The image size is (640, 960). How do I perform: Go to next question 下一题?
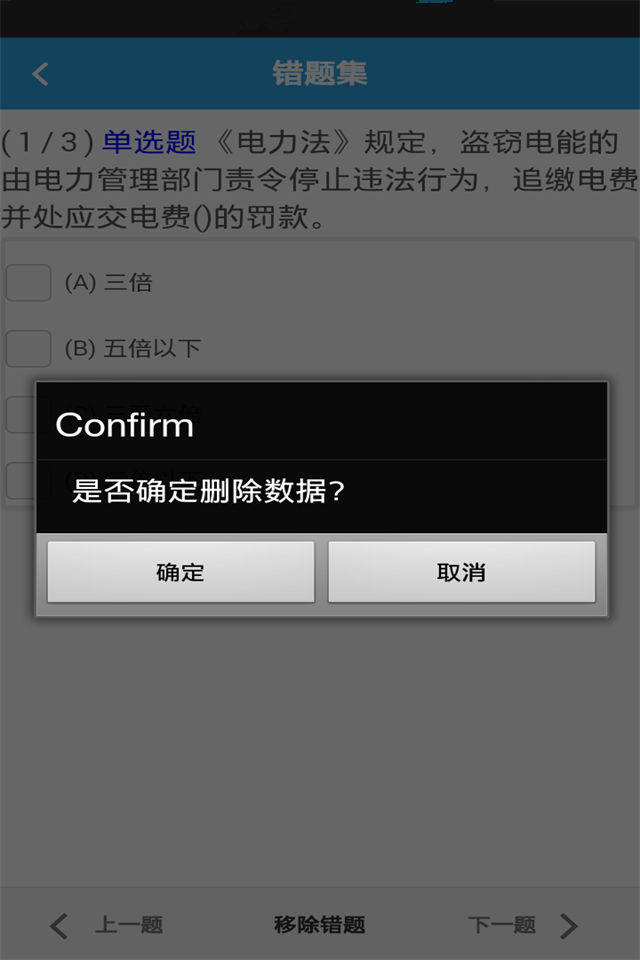pyautogui.click(x=523, y=925)
